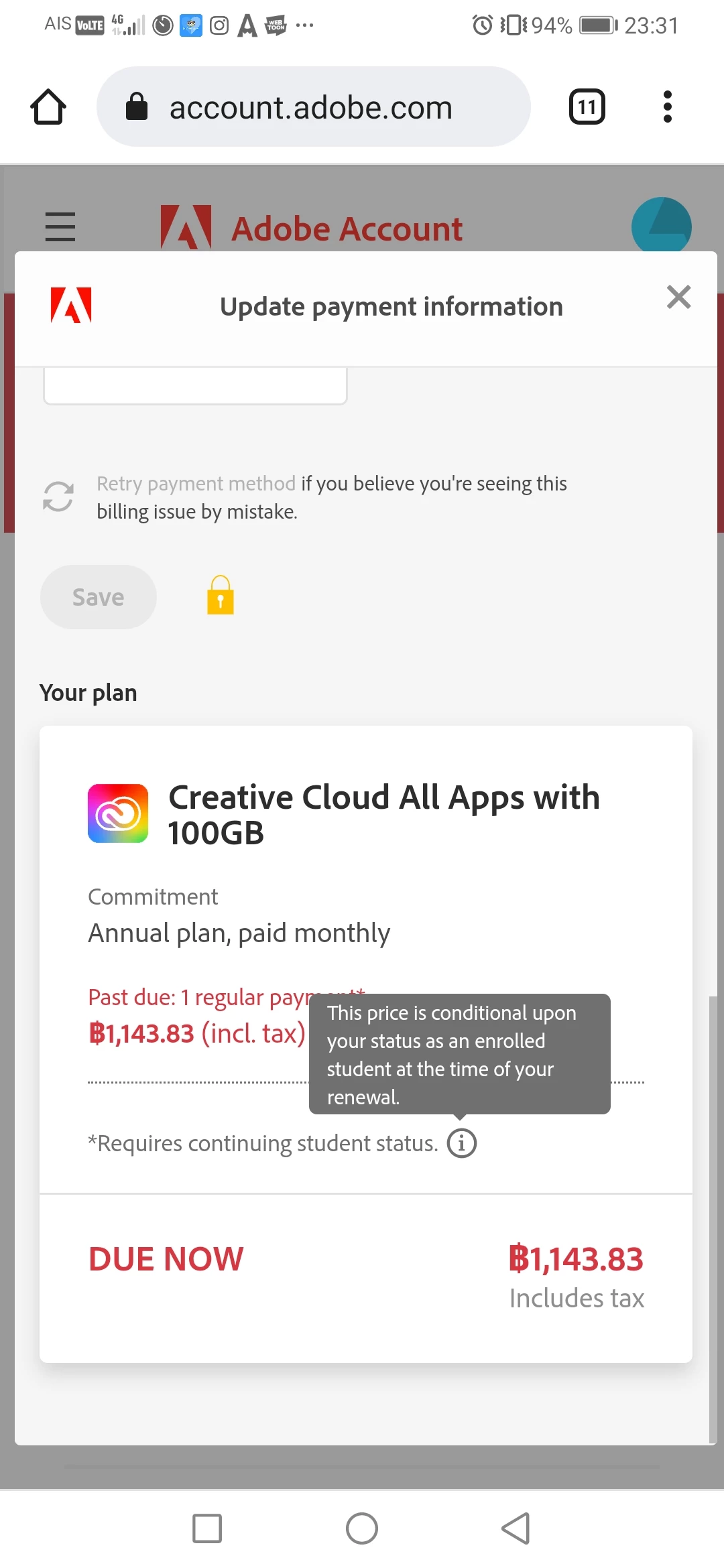
Task: Tap the Retry payment method link
Action: (196, 483)
